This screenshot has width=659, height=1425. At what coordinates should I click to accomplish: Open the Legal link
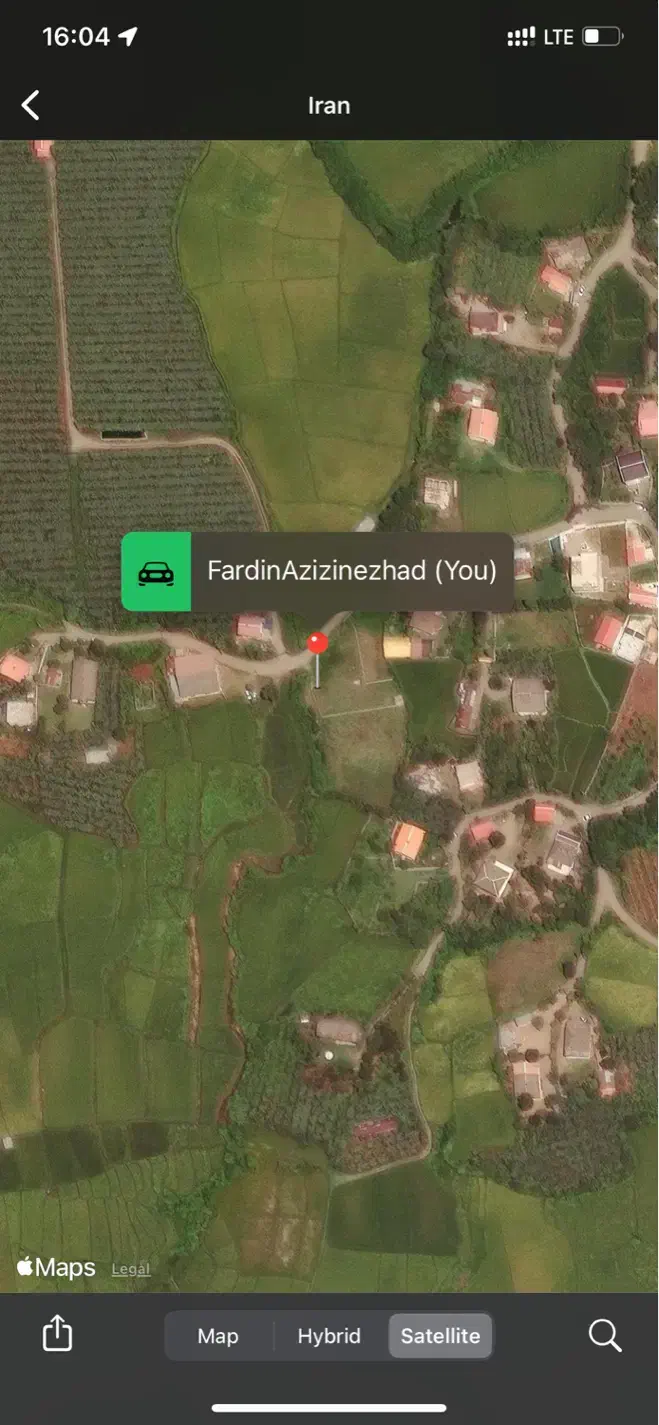click(131, 1269)
